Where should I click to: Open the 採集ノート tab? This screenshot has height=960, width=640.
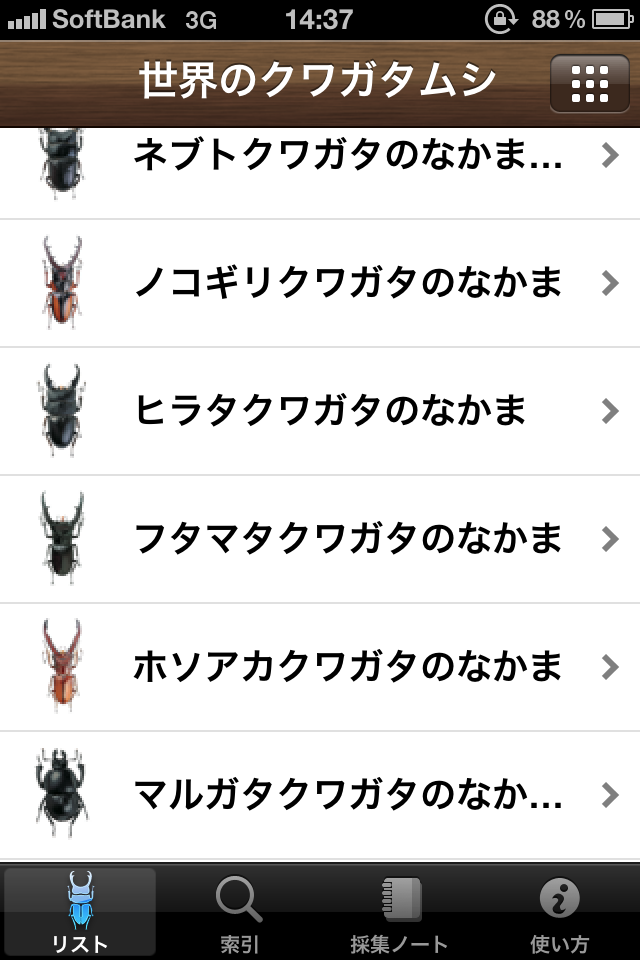click(x=399, y=911)
